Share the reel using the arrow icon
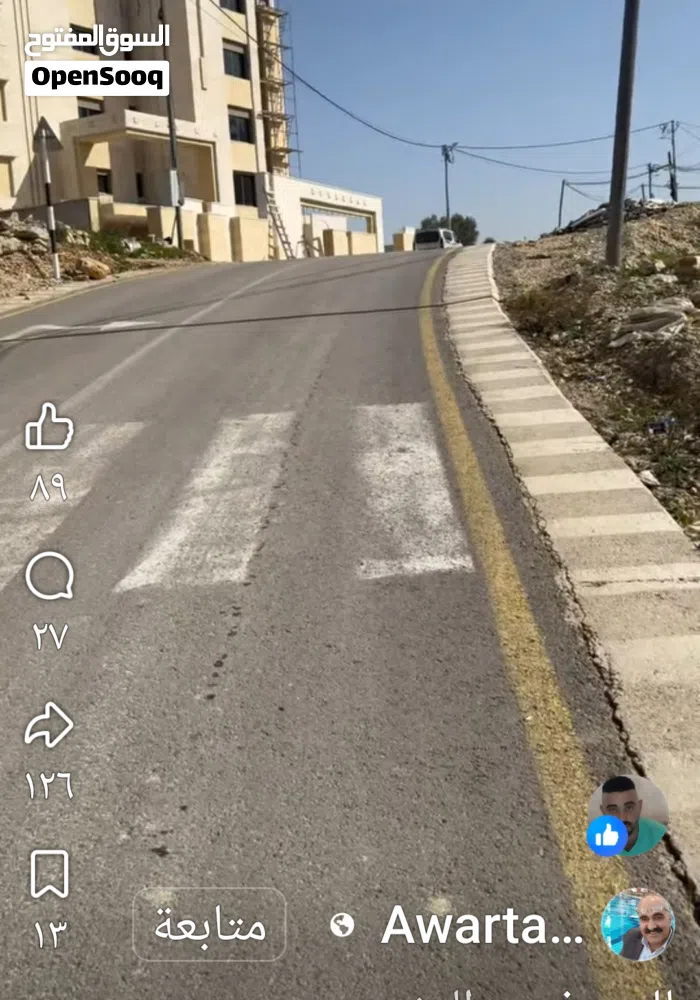Screen dimensions: 700x1000 [49, 726]
